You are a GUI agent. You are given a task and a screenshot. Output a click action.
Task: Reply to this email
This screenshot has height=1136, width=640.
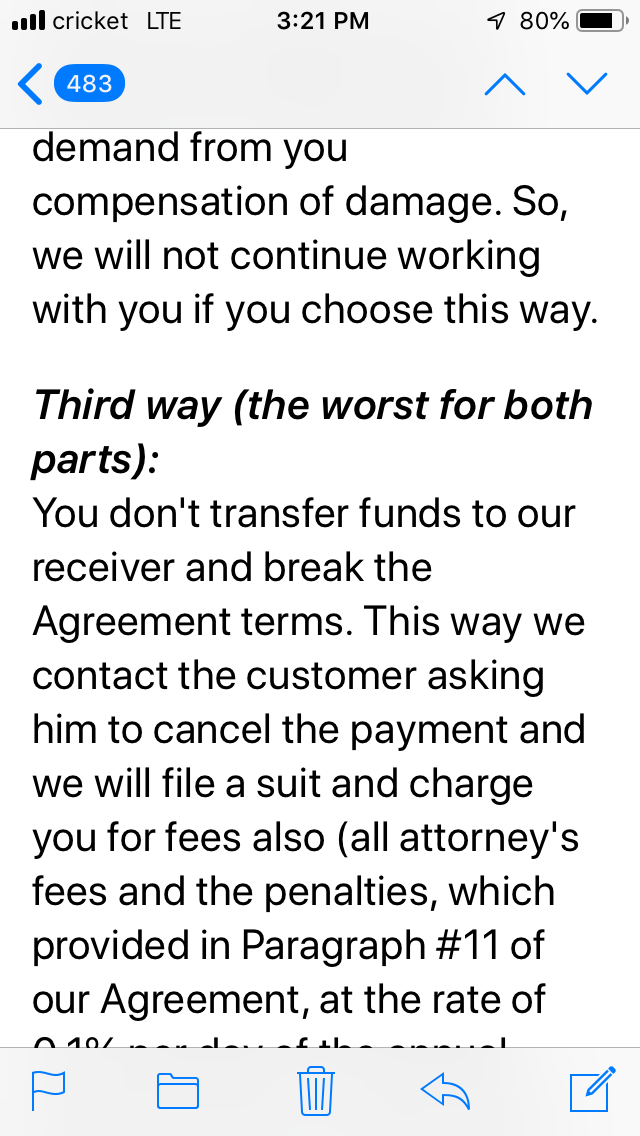pyautogui.click(x=446, y=1090)
